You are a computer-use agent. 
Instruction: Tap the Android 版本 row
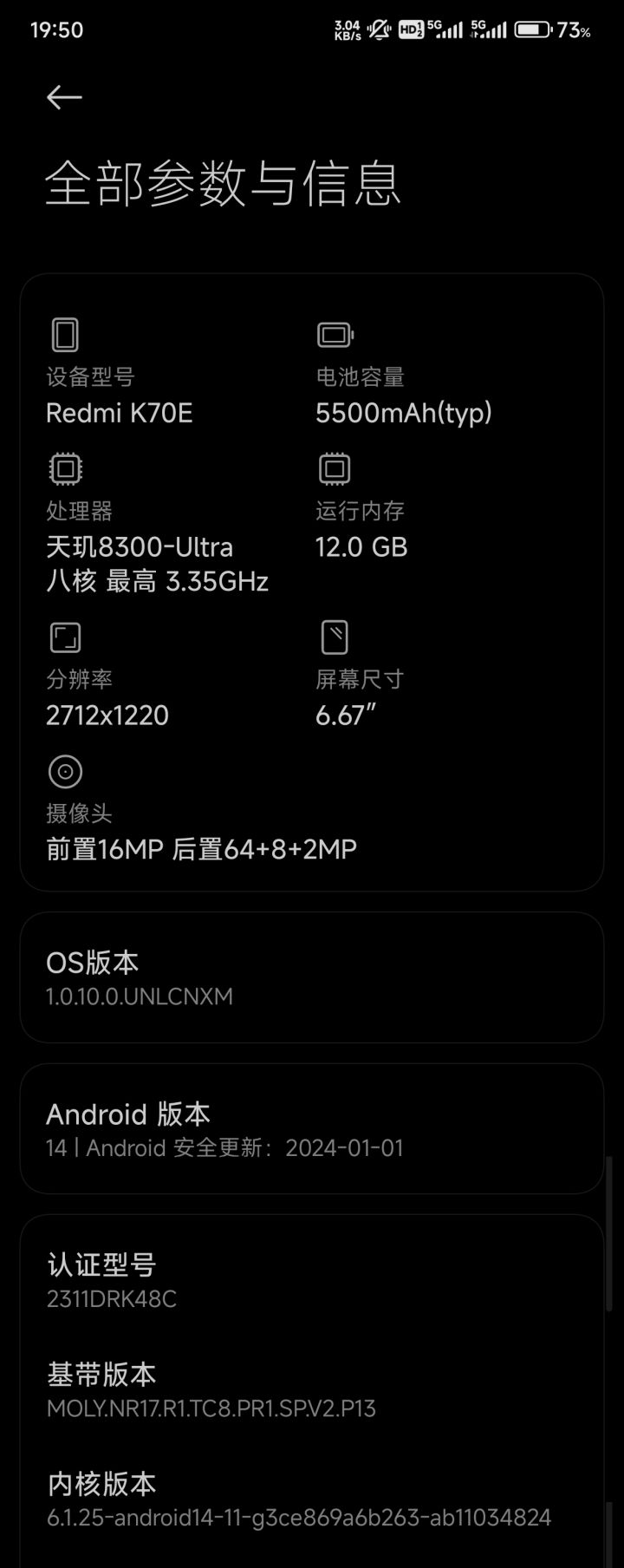311,1129
